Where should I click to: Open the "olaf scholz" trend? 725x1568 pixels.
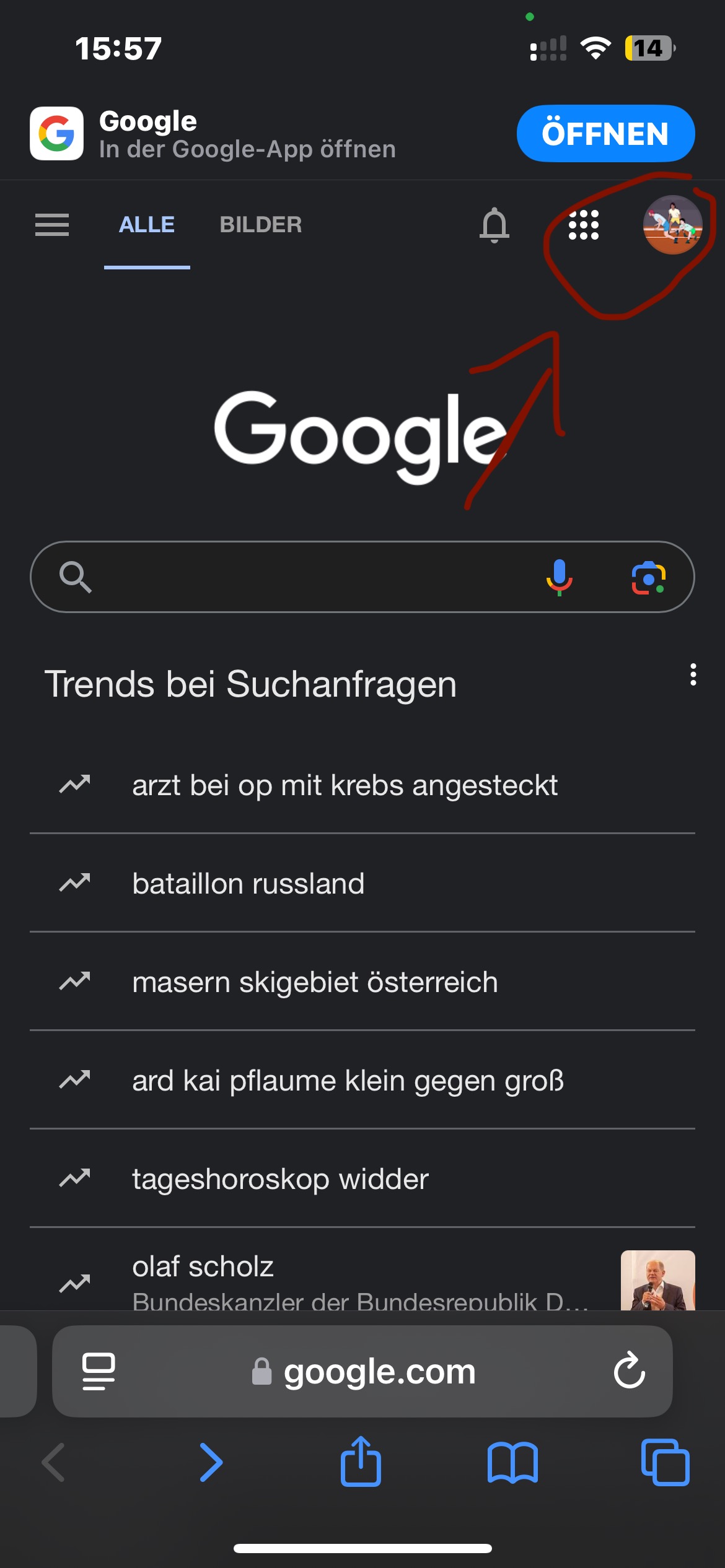(362, 1279)
